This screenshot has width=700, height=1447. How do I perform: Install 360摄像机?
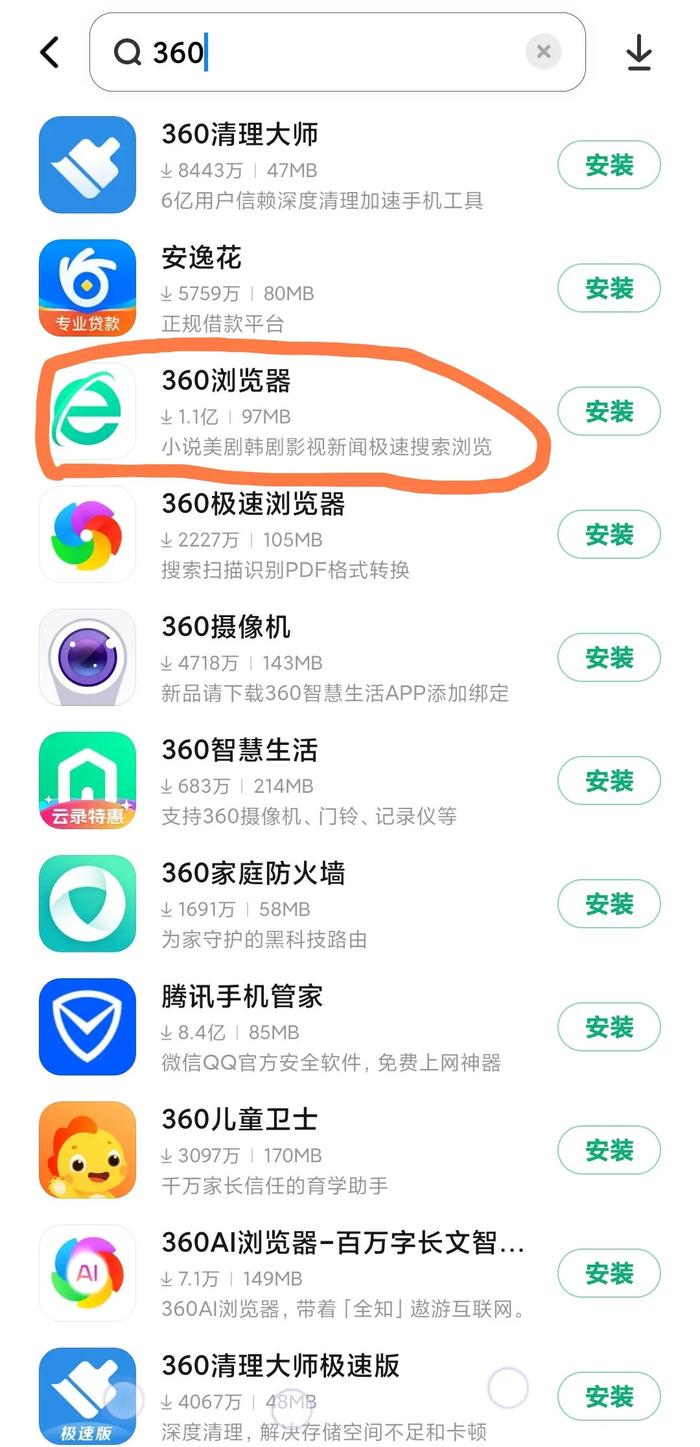coord(609,658)
